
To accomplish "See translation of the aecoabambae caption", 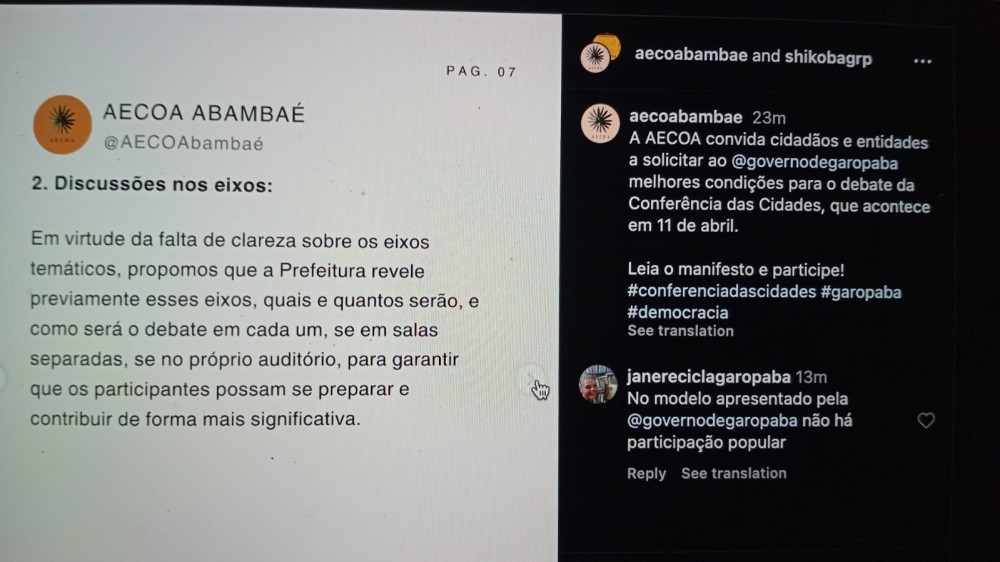I will coord(680,331).
